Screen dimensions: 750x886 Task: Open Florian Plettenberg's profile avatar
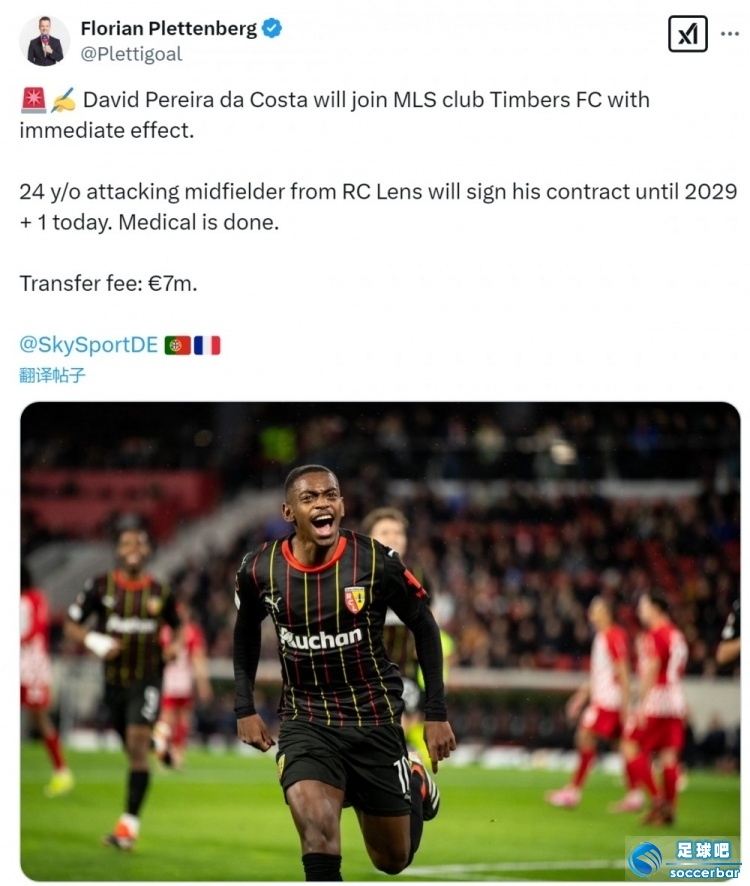click(45, 41)
